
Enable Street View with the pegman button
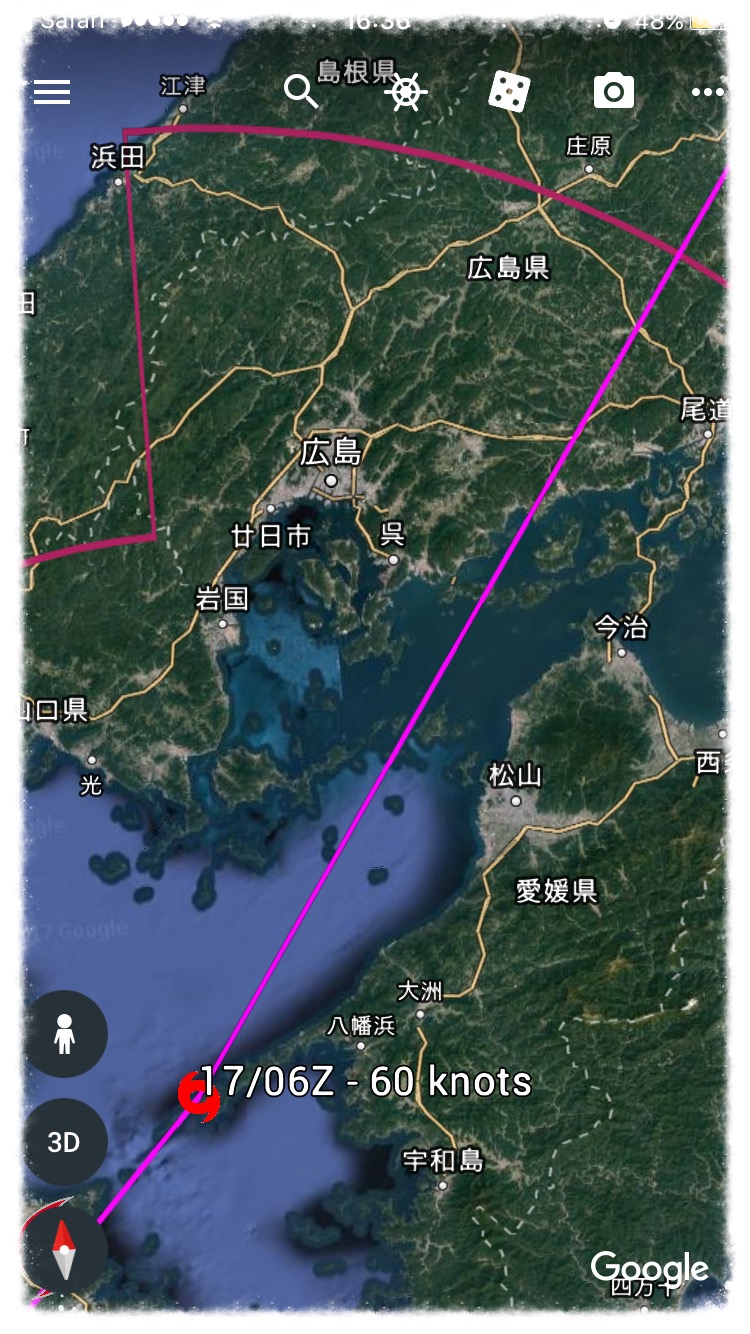click(x=65, y=1034)
